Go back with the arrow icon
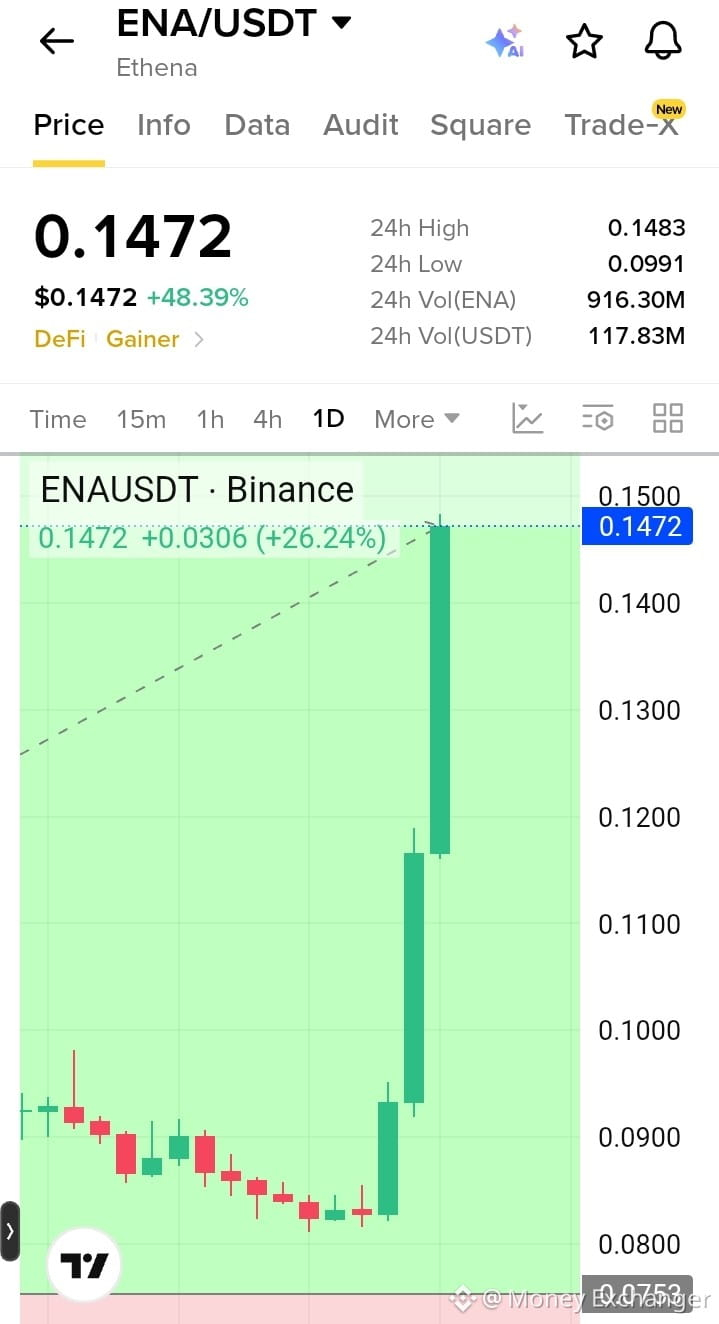The image size is (719, 1324). click(57, 41)
